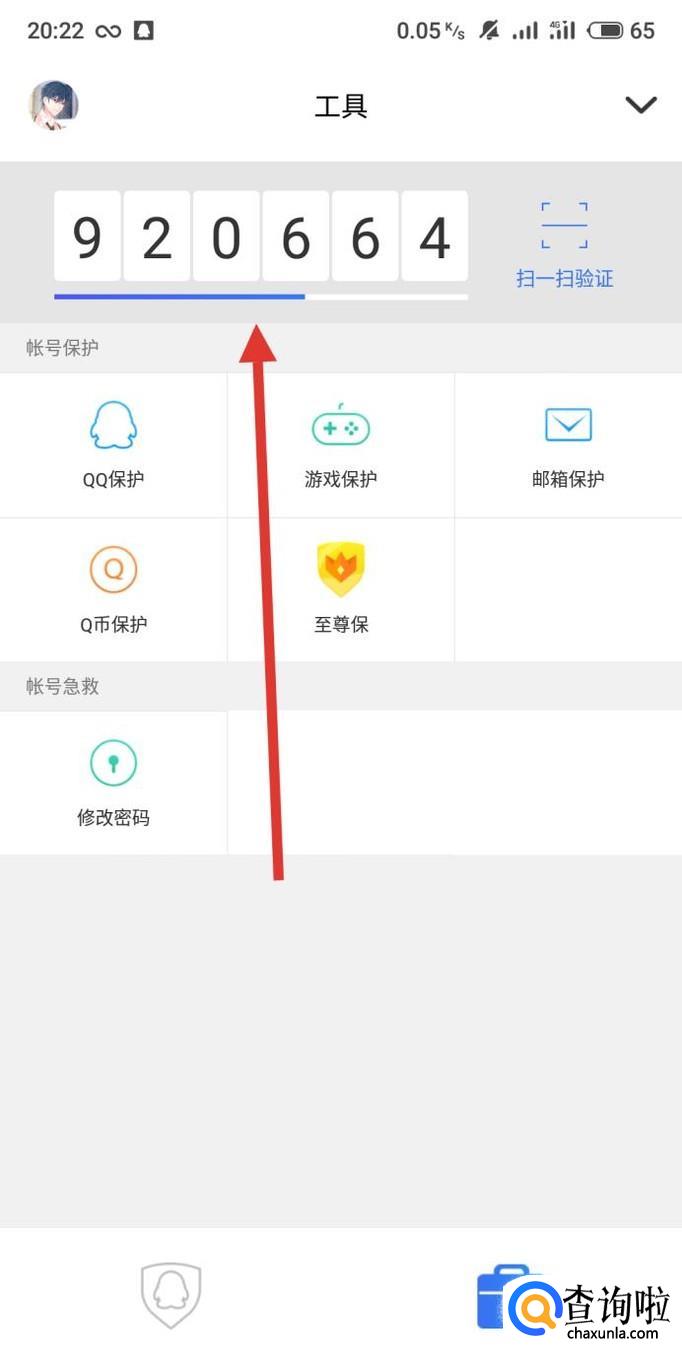Viewport: 682px width, 1364px height.
Task: Open the profile avatar
Action: click(54, 105)
